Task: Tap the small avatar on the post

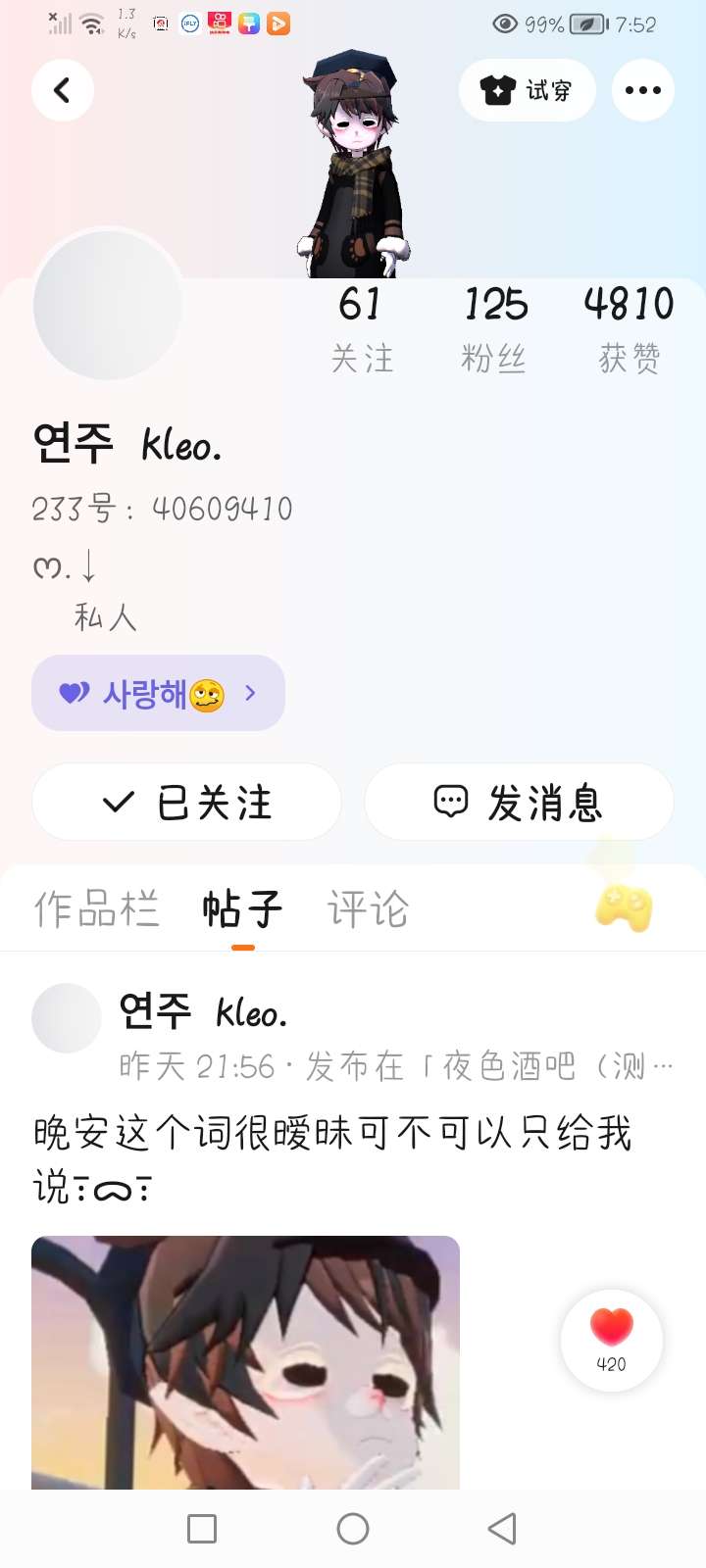Action: tap(67, 1018)
